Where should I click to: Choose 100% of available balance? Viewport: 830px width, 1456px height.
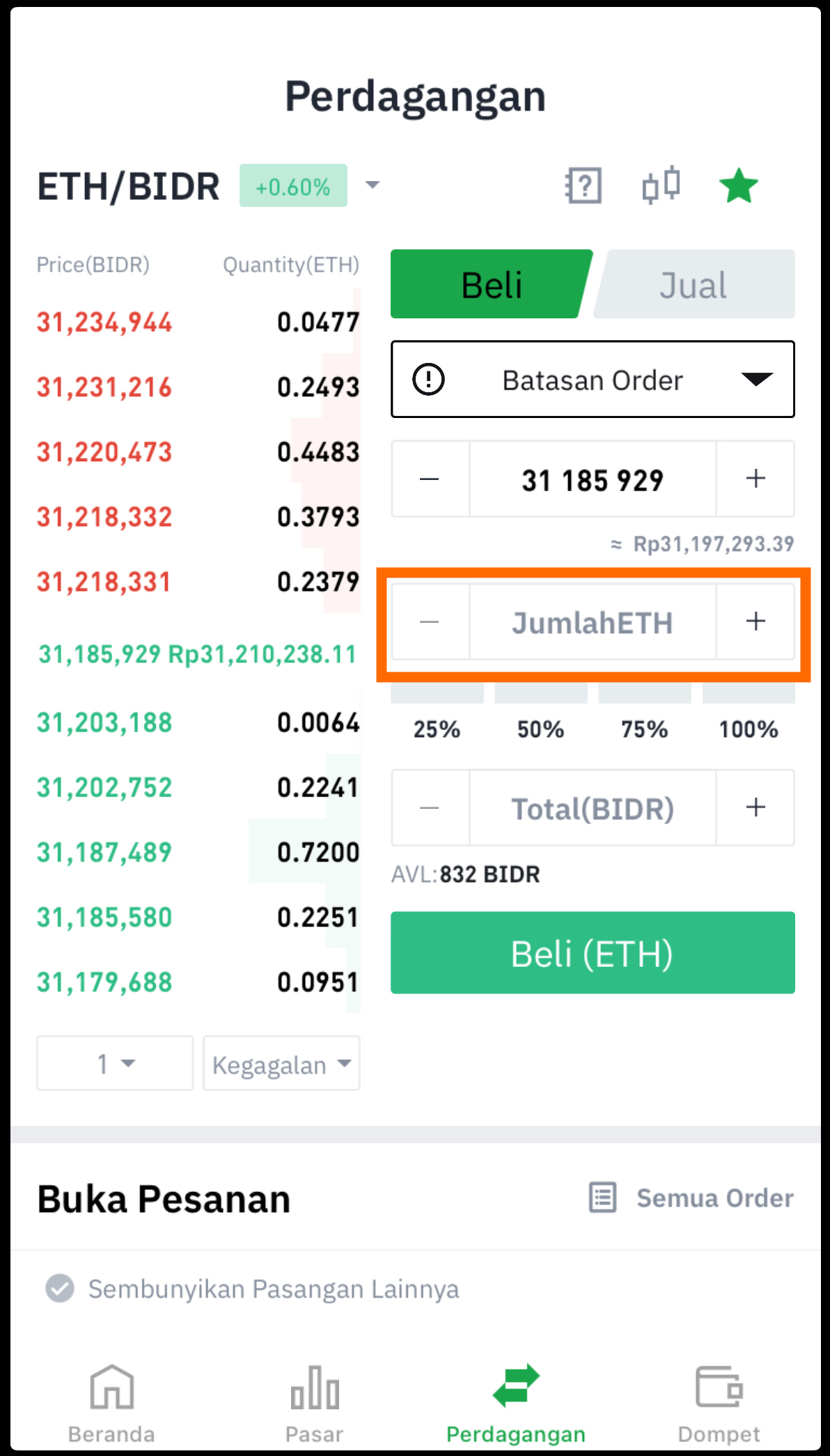click(749, 718)
